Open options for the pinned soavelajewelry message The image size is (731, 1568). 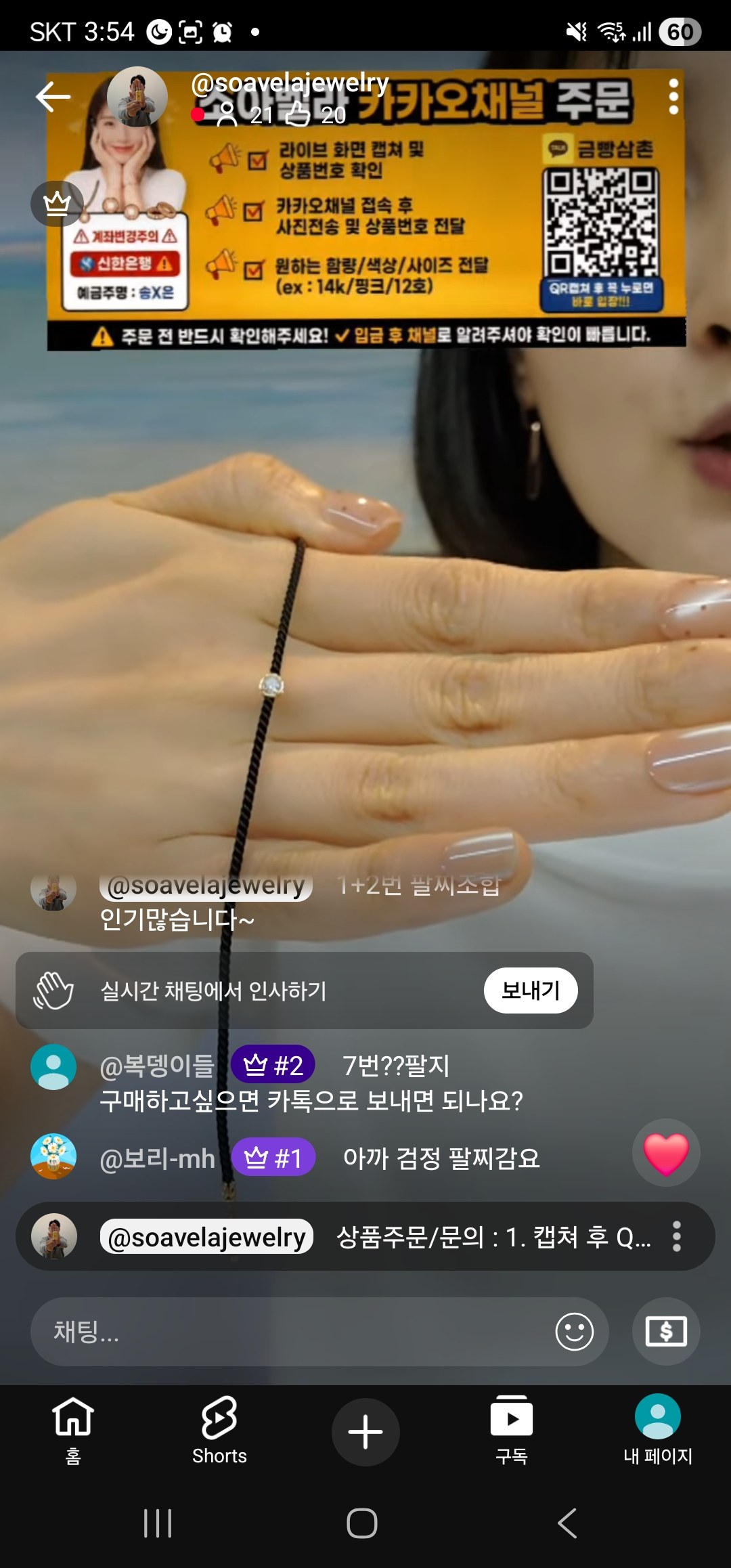point(676,1236)
